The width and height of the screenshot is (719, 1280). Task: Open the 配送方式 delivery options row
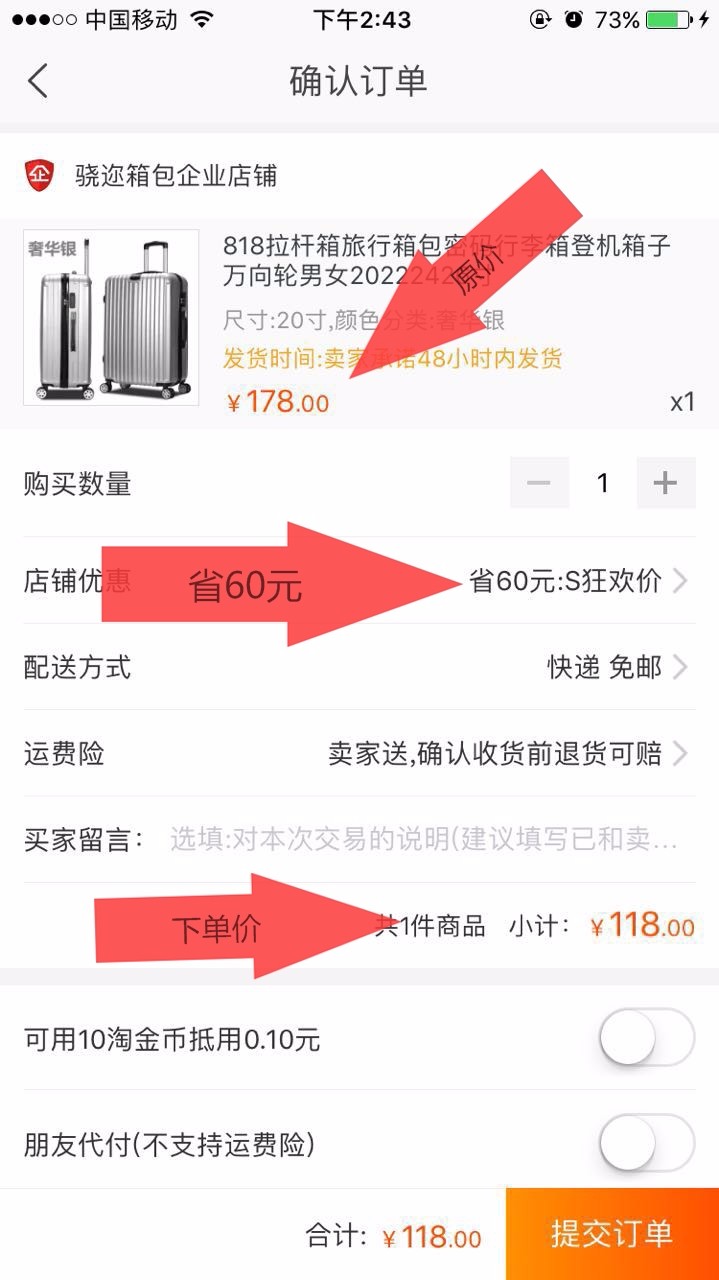coord(359,667)
